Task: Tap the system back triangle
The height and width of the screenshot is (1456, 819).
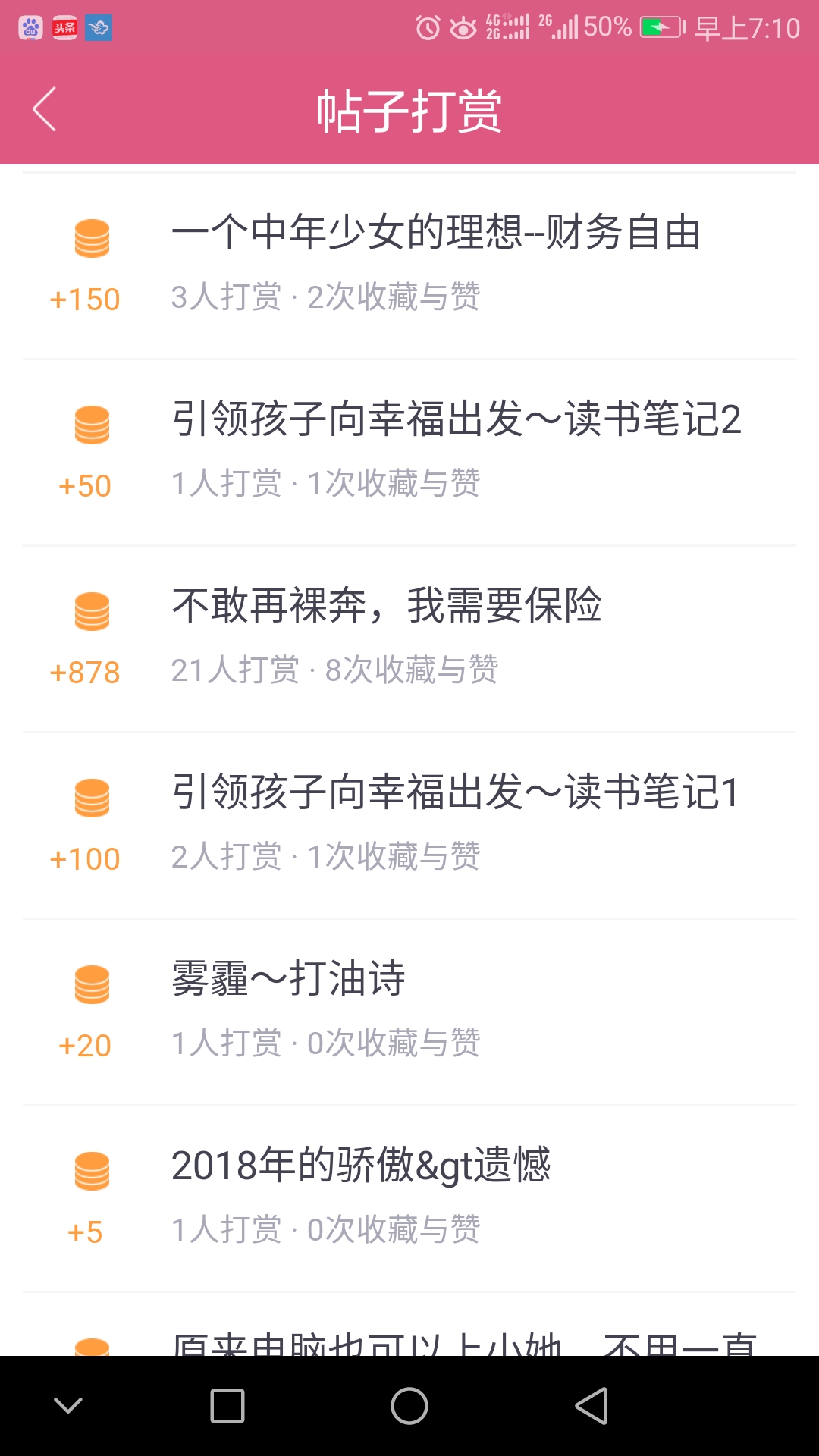Action: tap(592, 1406)
